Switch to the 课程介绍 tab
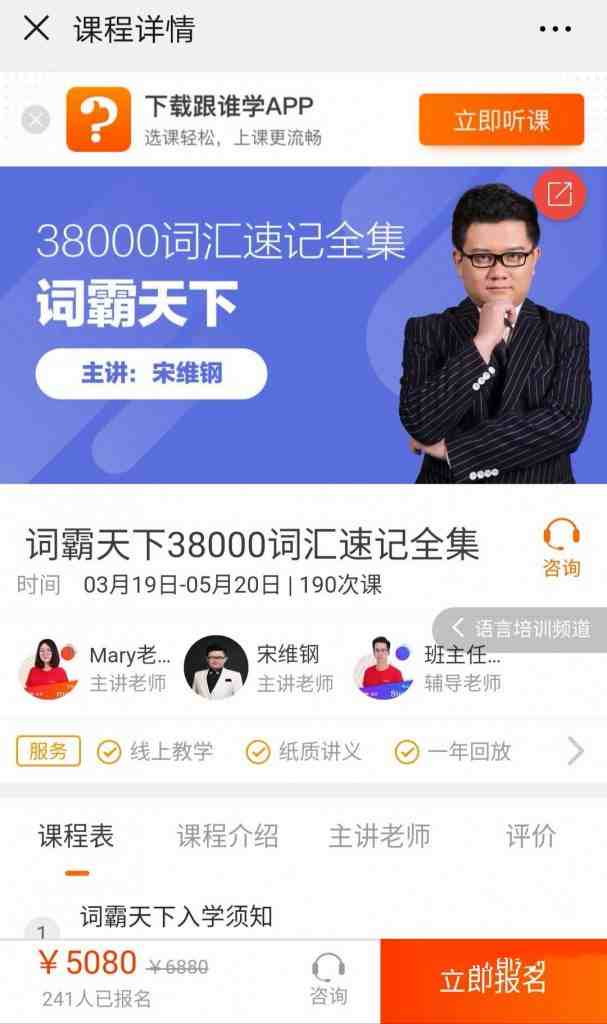The height and width of the screenshot is (1024, 607). tap(227, 836)
